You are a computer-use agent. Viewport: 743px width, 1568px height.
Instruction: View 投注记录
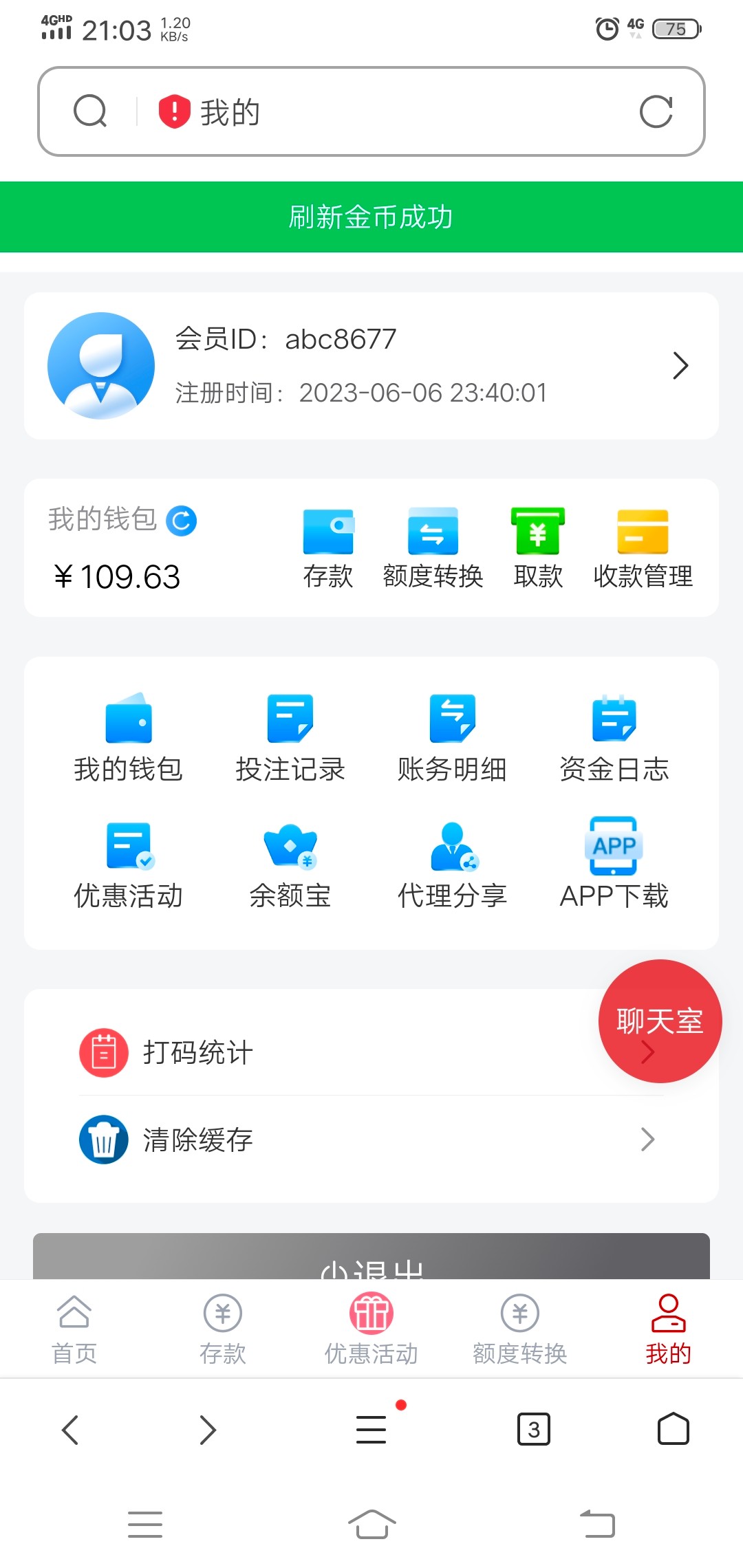point(290,739)
